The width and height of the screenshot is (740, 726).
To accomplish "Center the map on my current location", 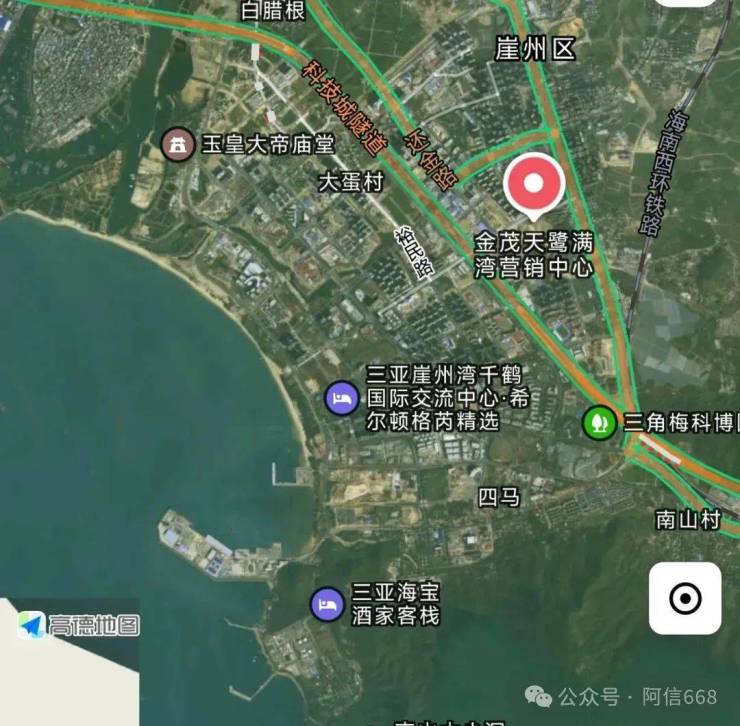I will [685, 598].
